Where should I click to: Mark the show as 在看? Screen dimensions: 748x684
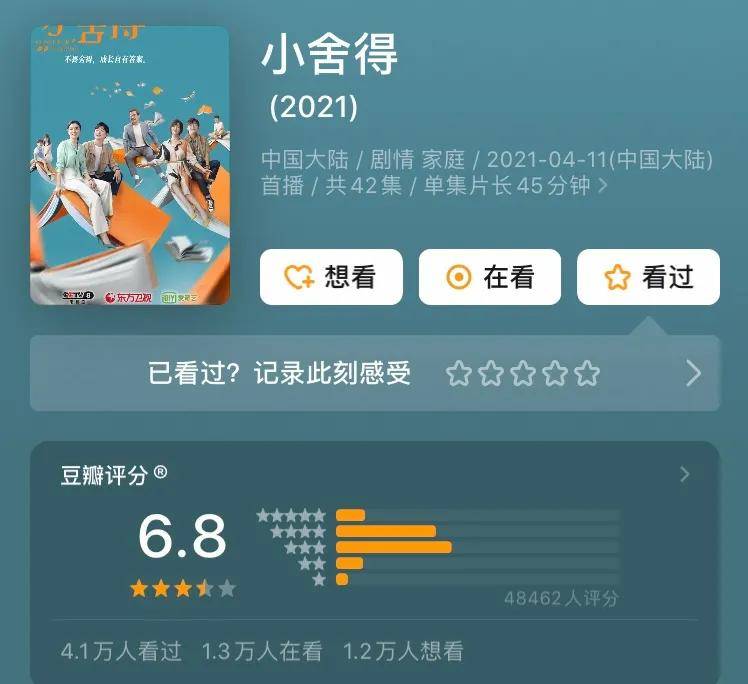click(x=490, y=277)
